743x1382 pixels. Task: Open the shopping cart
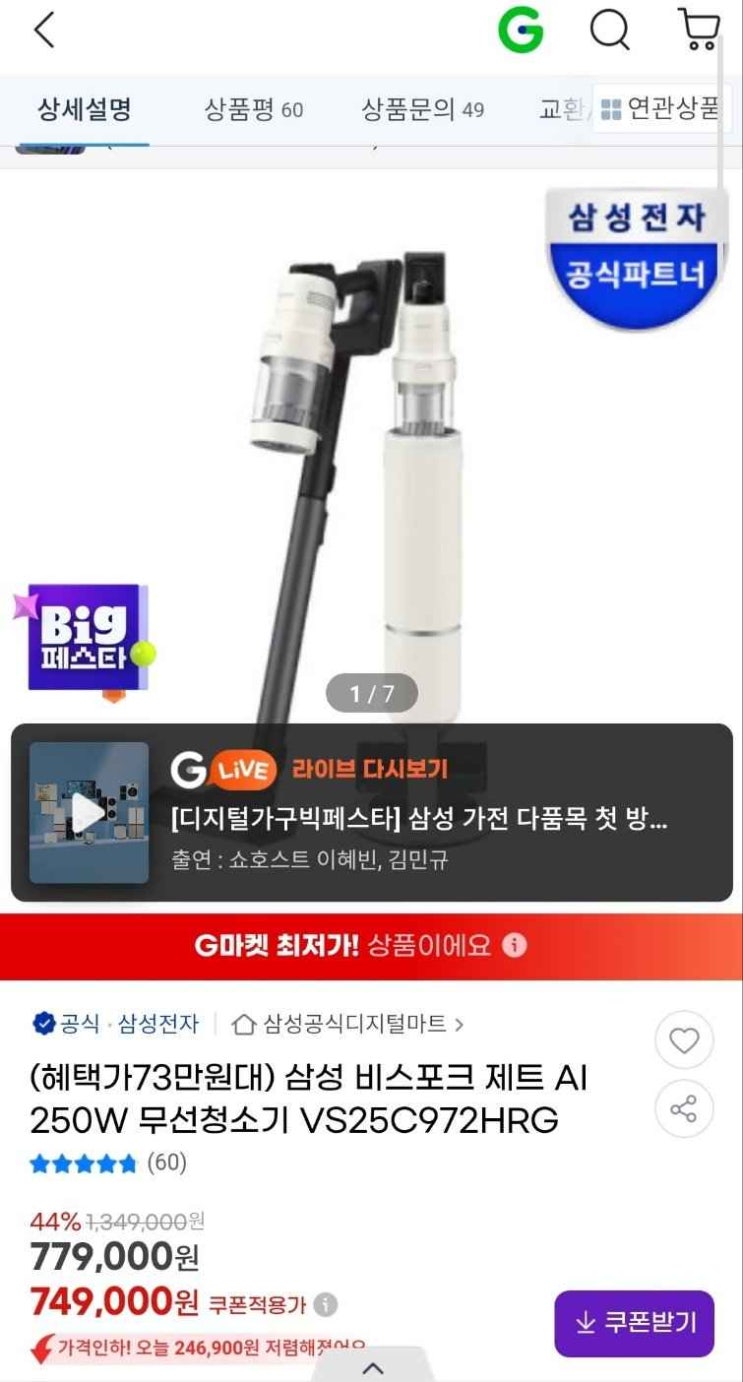(x=698, y=30)
